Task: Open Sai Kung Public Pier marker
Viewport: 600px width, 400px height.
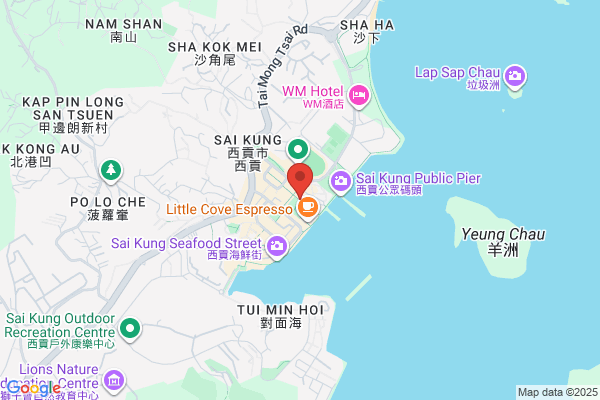Action: tap(341, 182)
